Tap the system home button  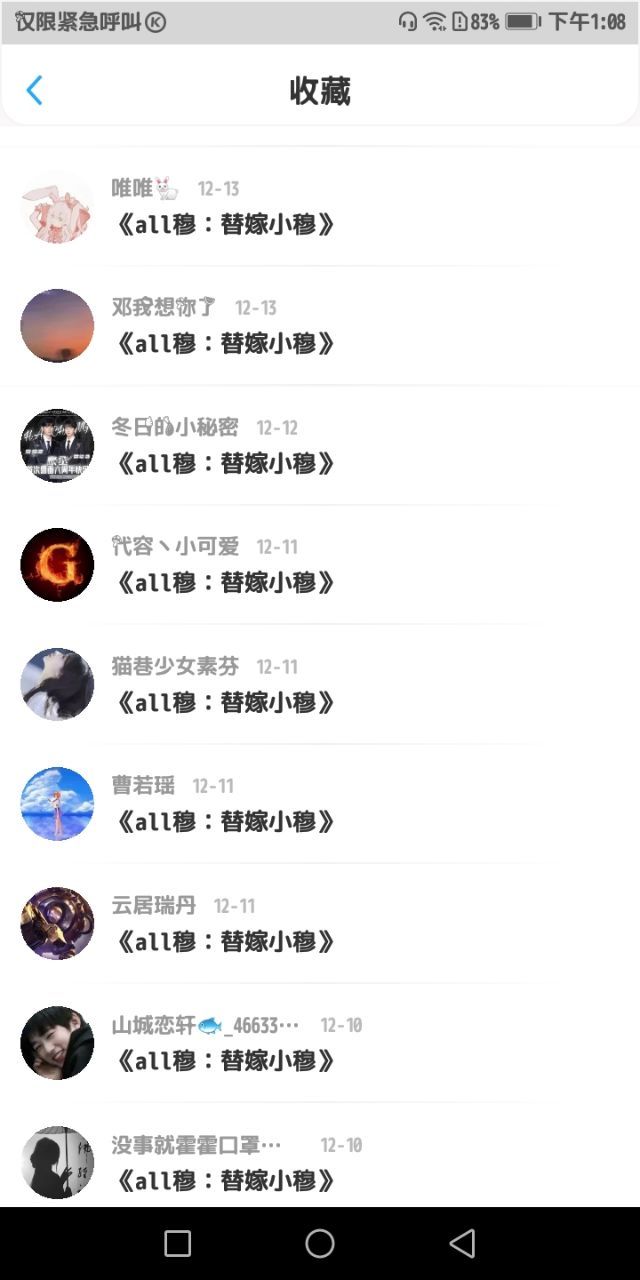tap(320, 1243)
